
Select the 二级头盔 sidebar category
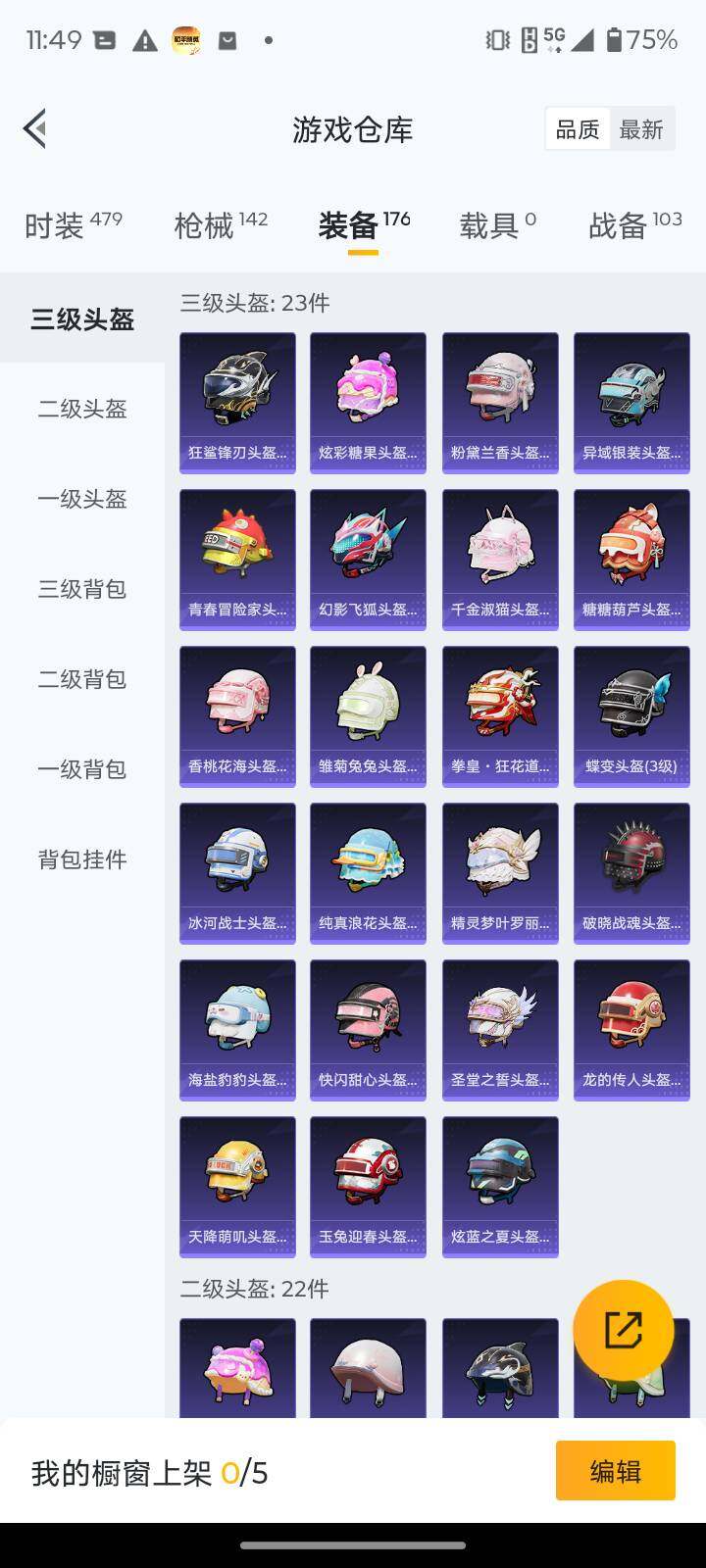pyautogui.click(x=81, y=410)
